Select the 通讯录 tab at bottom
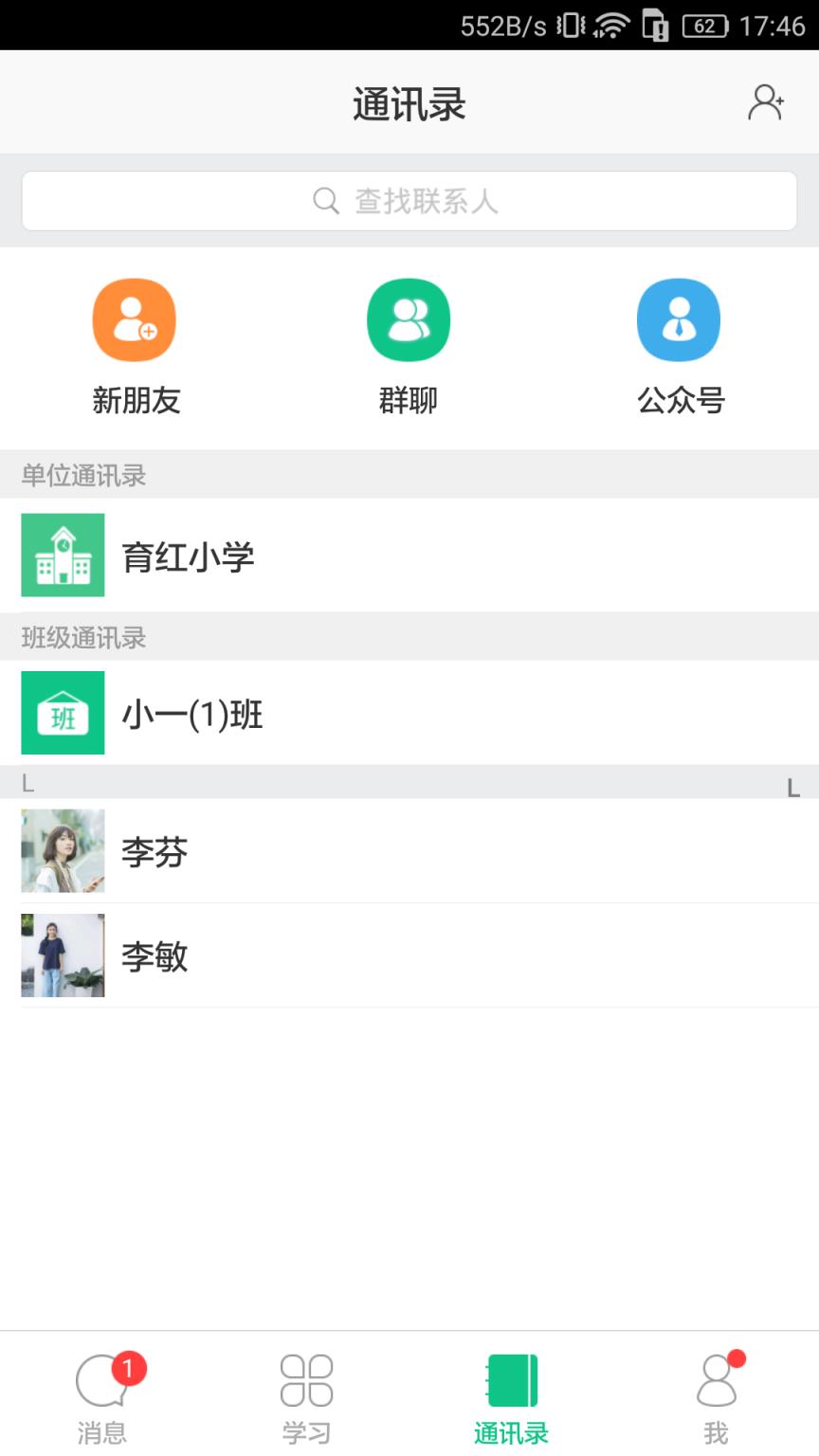The image size is (819, 1456). (511, 1391)
